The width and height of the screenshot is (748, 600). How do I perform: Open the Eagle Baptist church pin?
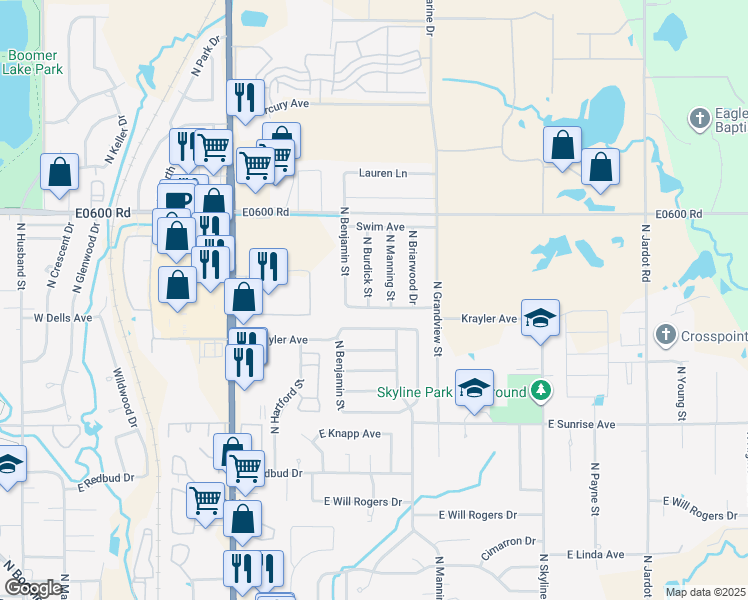(x=700, y=119)
